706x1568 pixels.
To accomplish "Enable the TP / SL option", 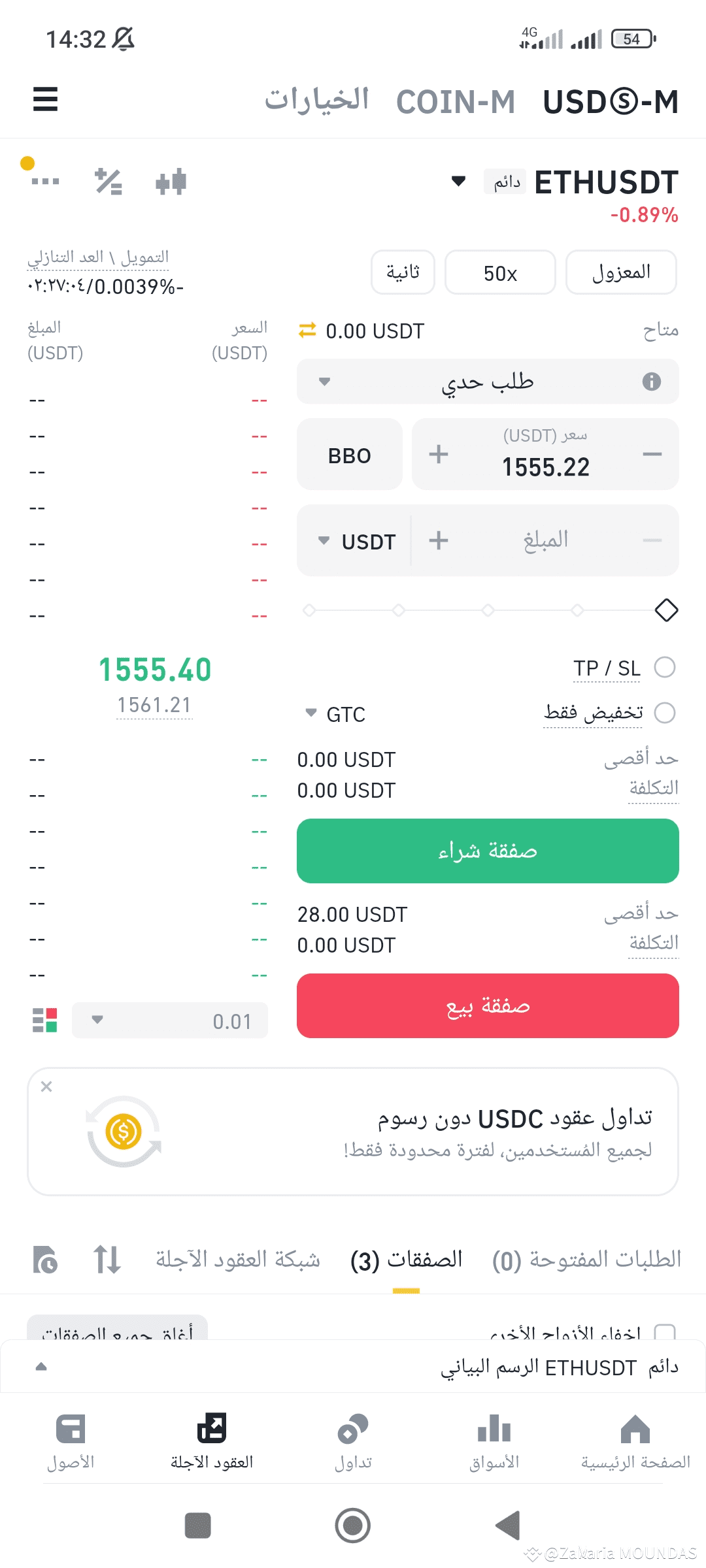I will pyautogui.click(x=665, y=668).
